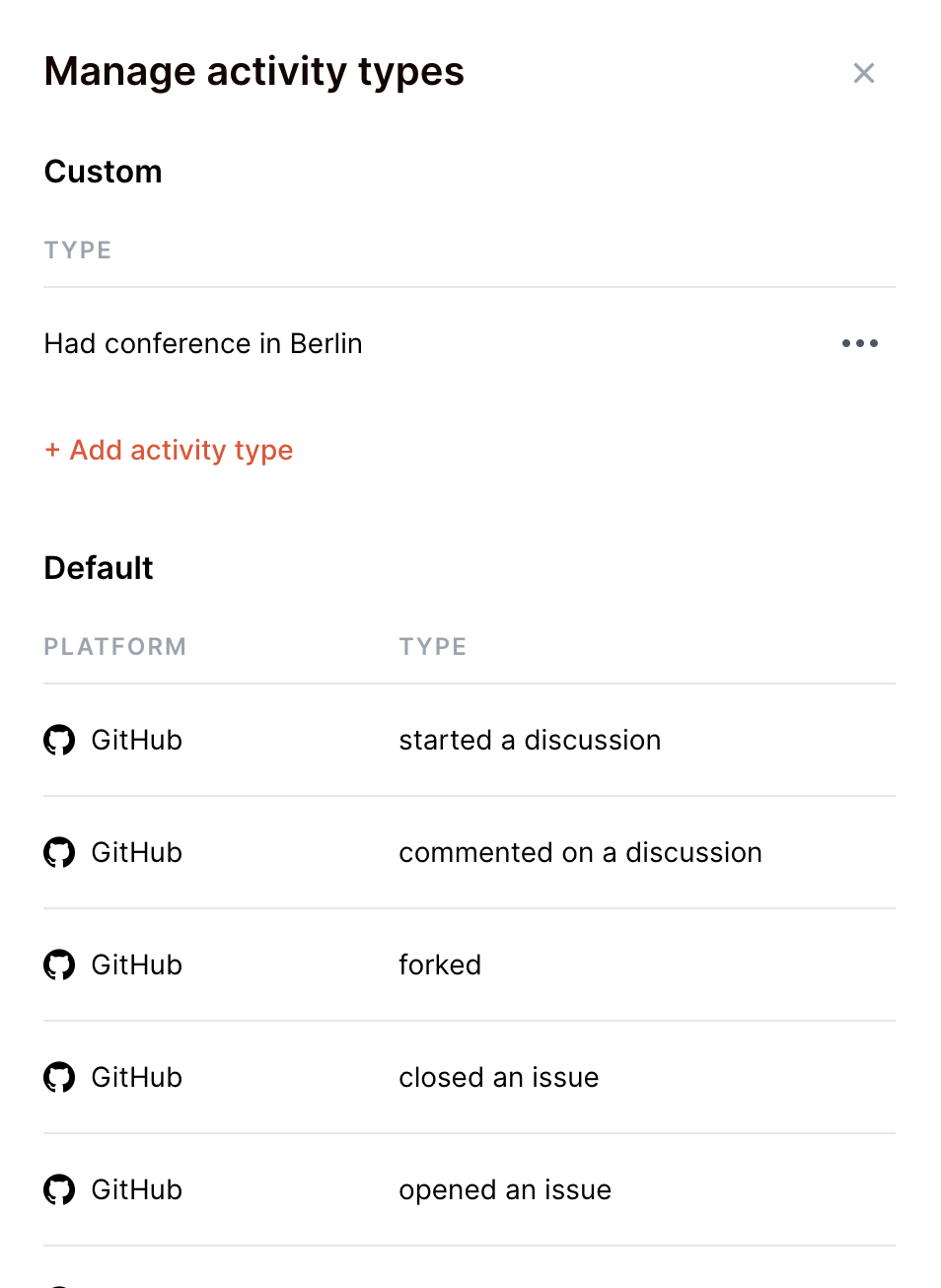Close the Manage activity types panel
Viewport: 941px width, 1288px height.
point(864,73)
